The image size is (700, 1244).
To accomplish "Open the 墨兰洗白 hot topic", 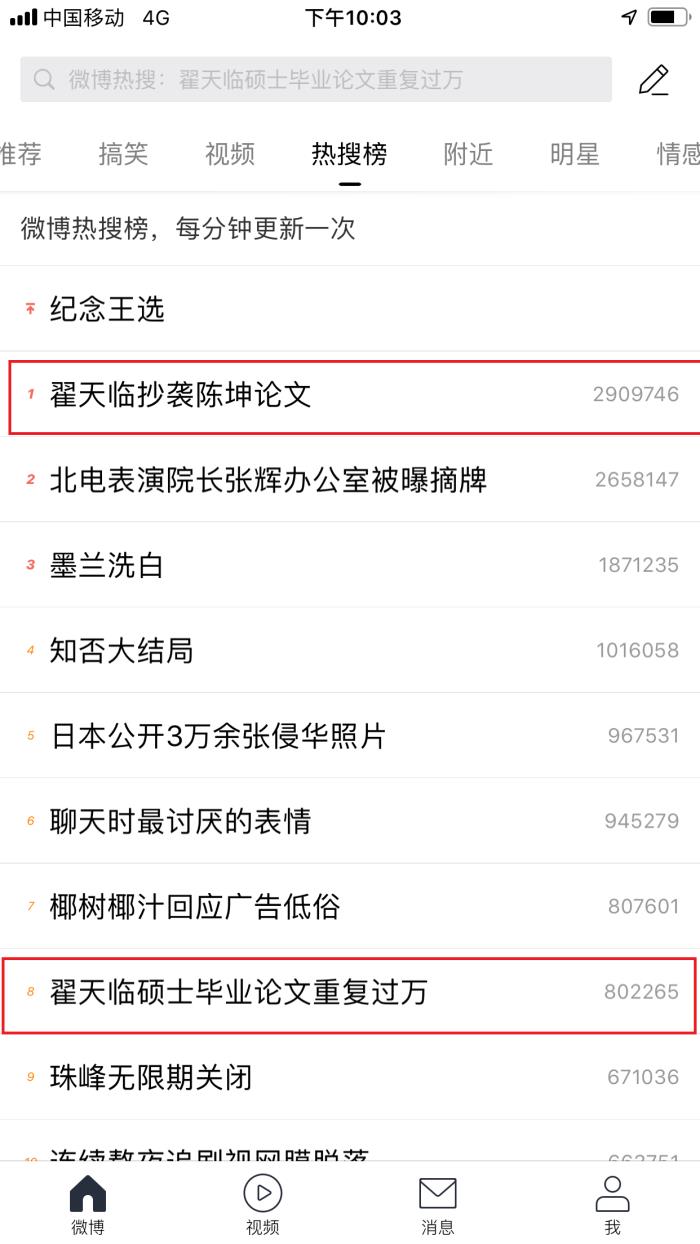I will tap(107, 566).
